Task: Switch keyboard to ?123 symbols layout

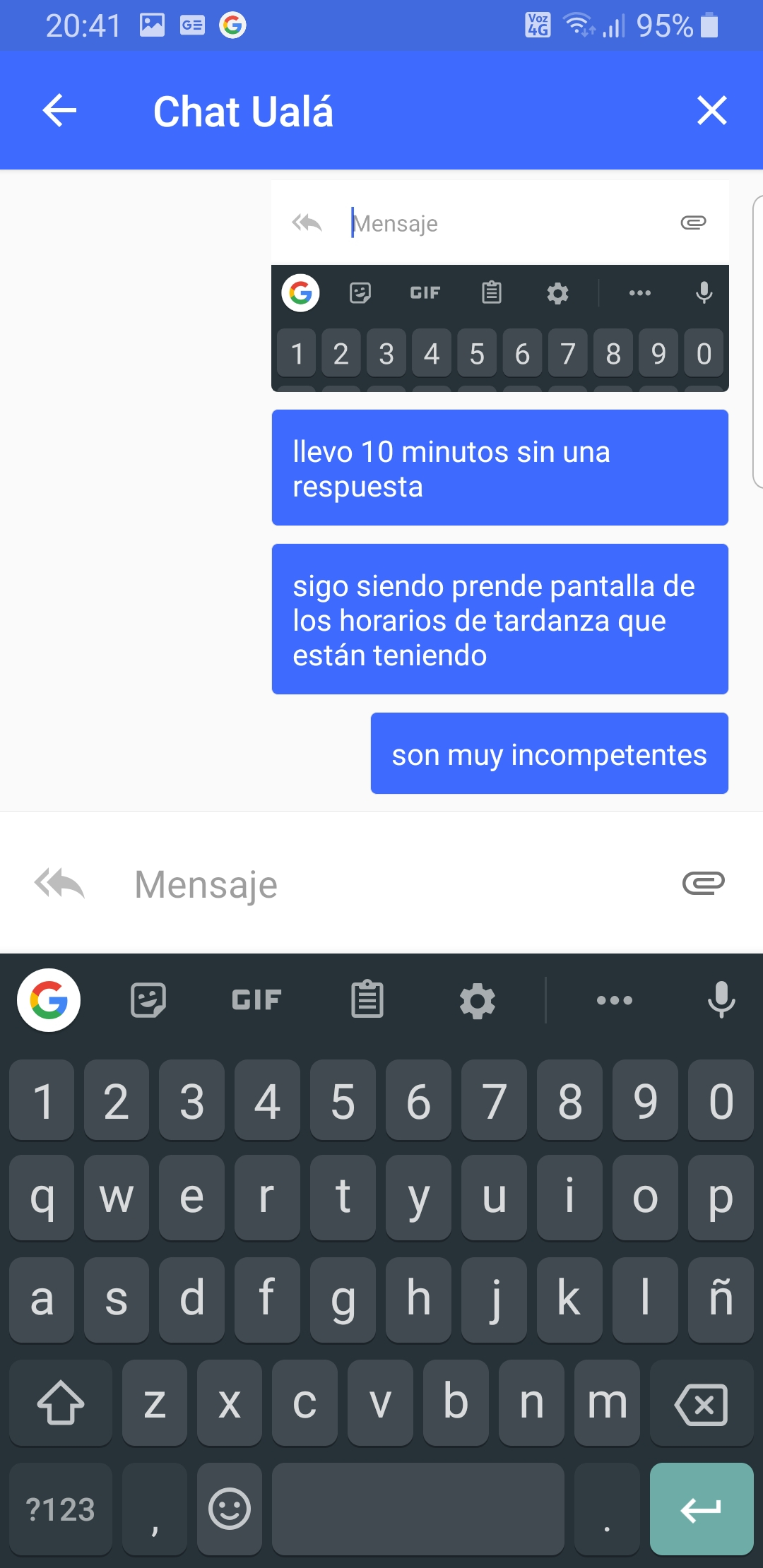Action: tap(60, 1509)
